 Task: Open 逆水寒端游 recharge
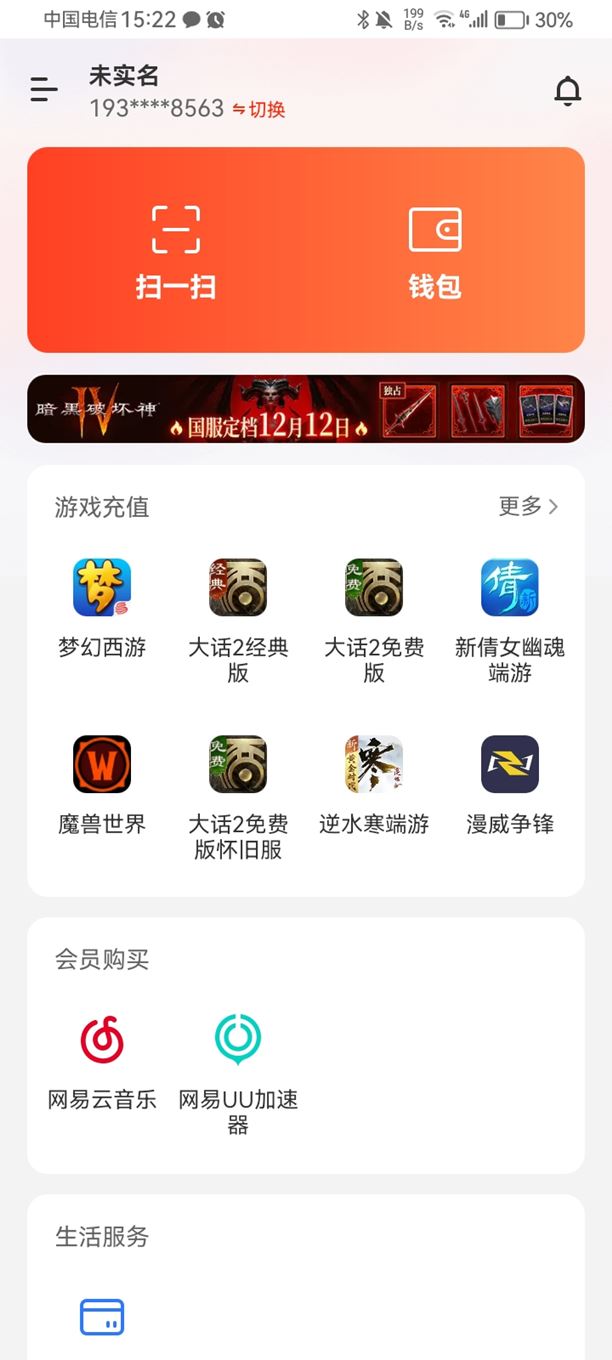374,783
